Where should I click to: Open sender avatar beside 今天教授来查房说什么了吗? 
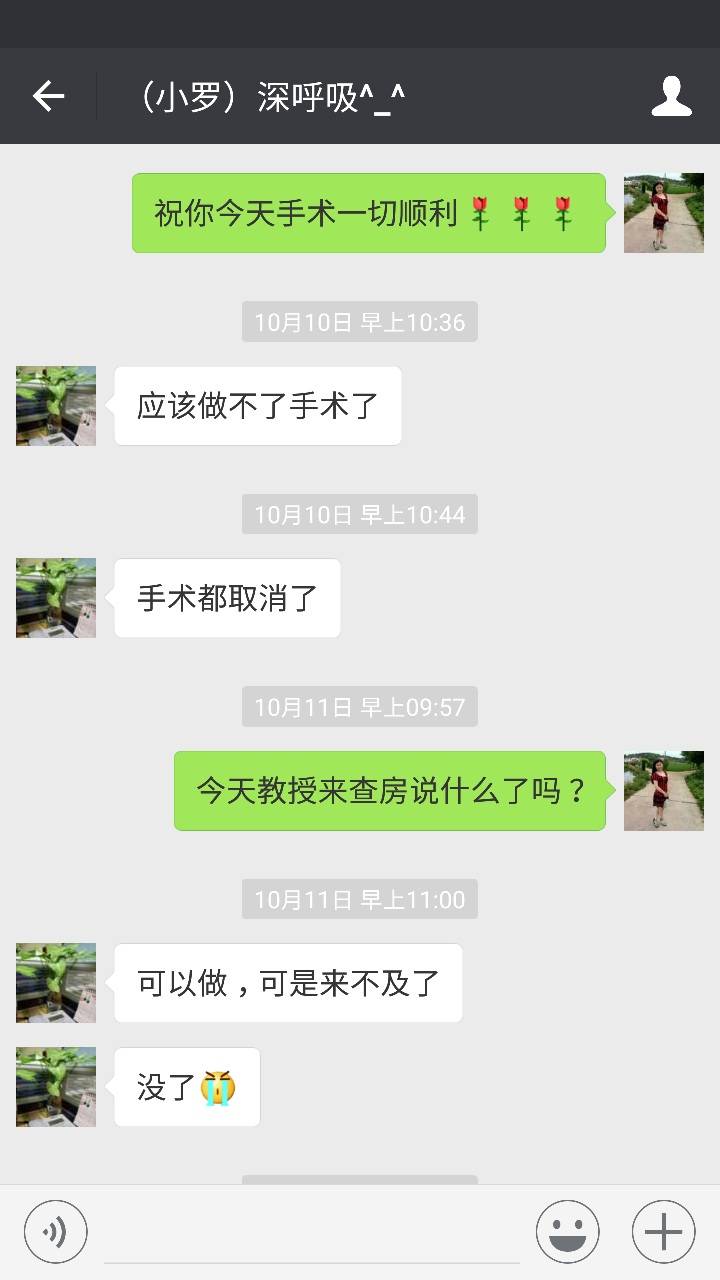tap(664, 791)
